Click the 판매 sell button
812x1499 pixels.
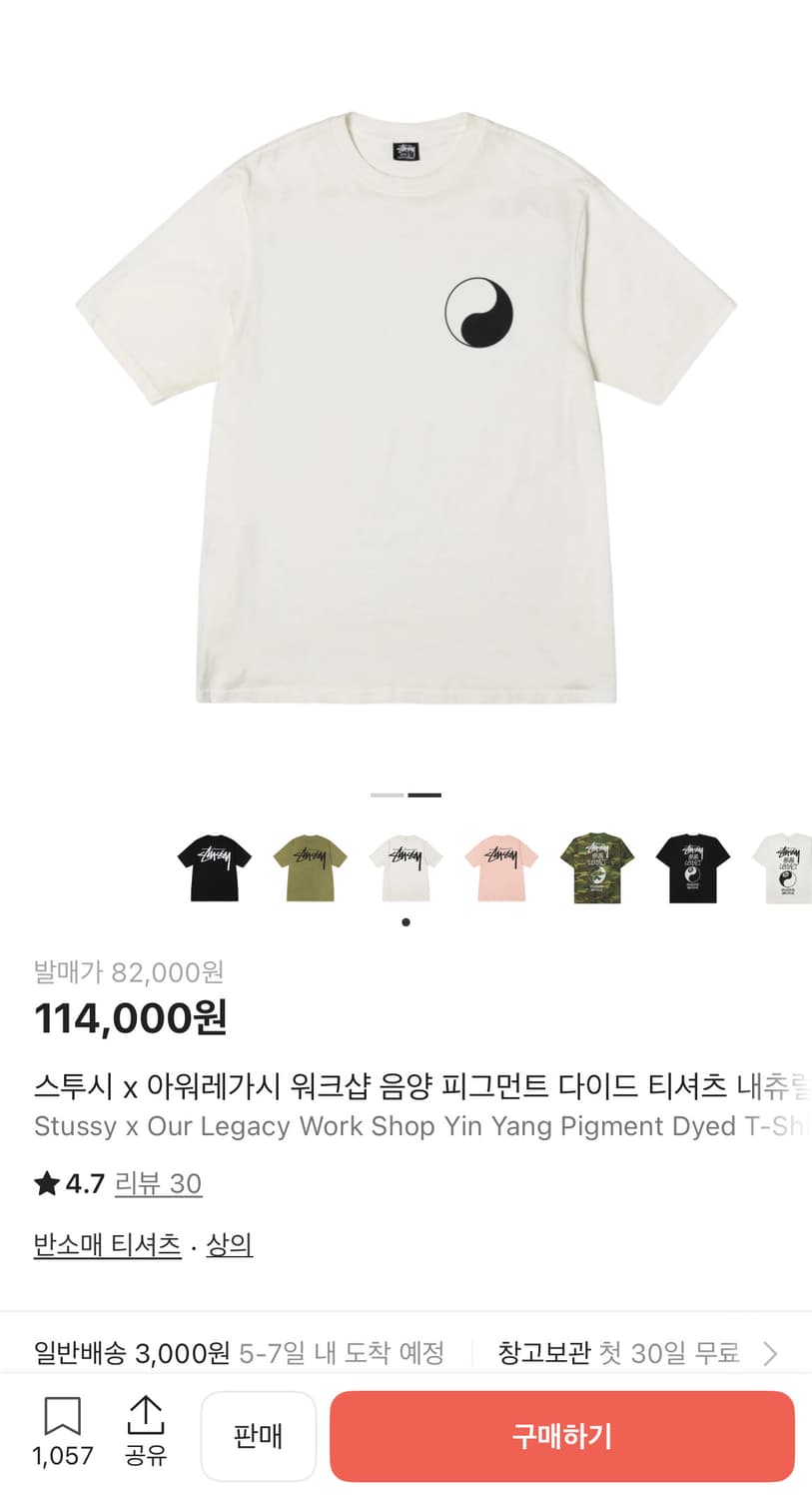point(259,1436)
